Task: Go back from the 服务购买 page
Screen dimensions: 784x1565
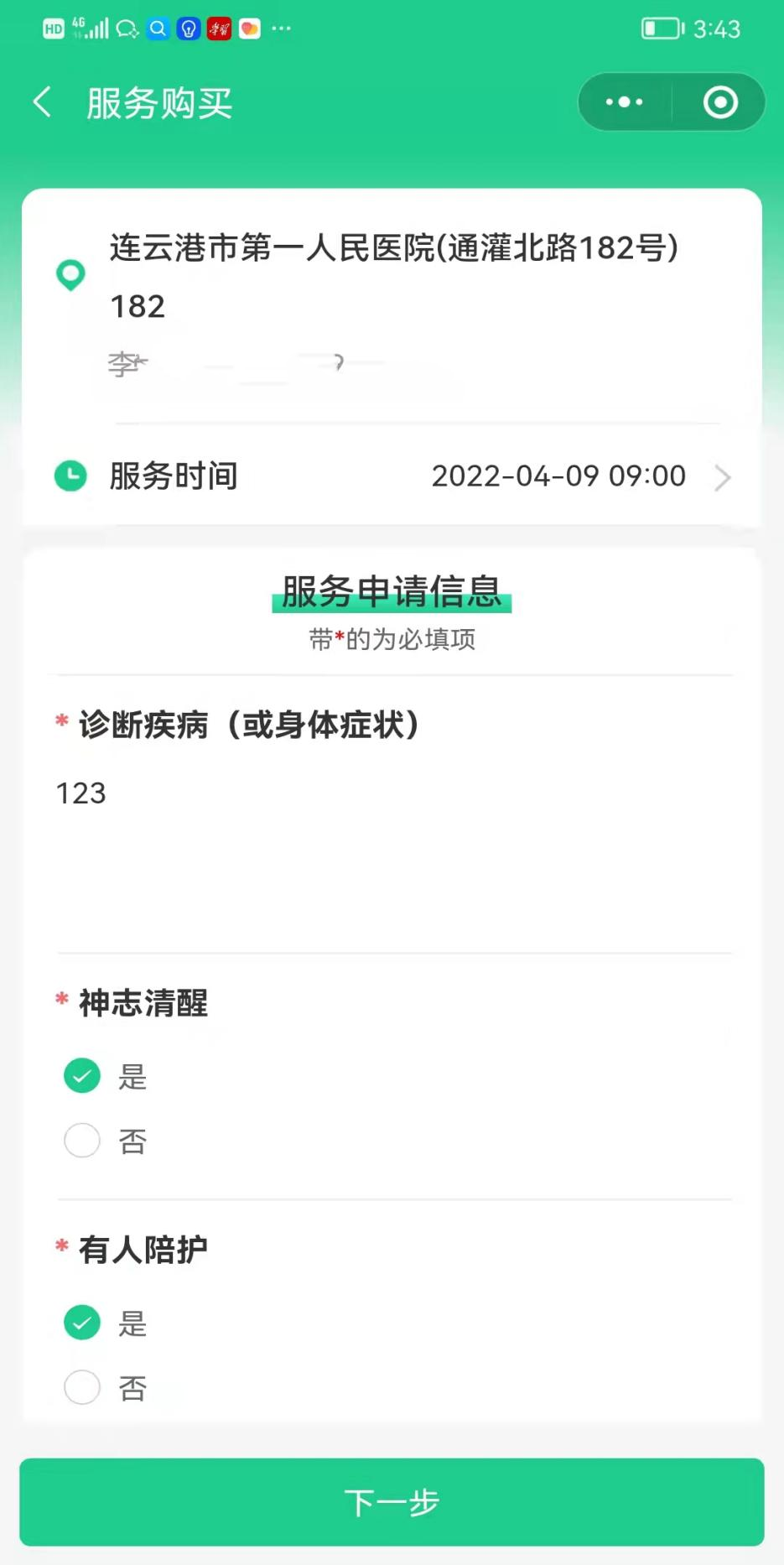Action: point(43,102)
